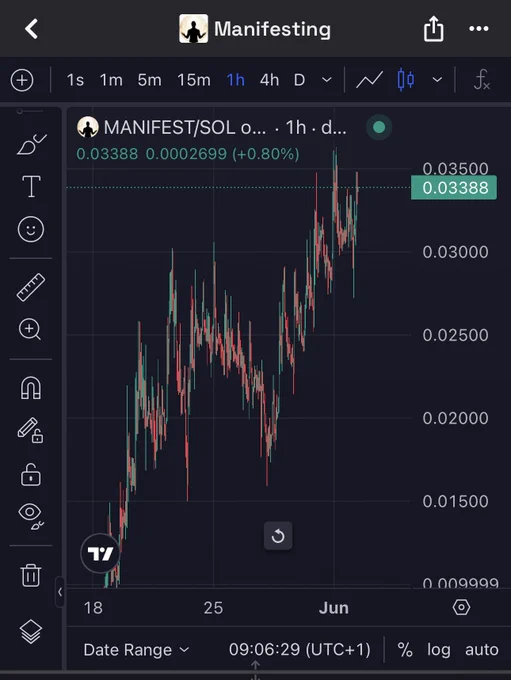Open the three-dot overflow menu
Screen dimensions: 511x680
pos(479,29)
